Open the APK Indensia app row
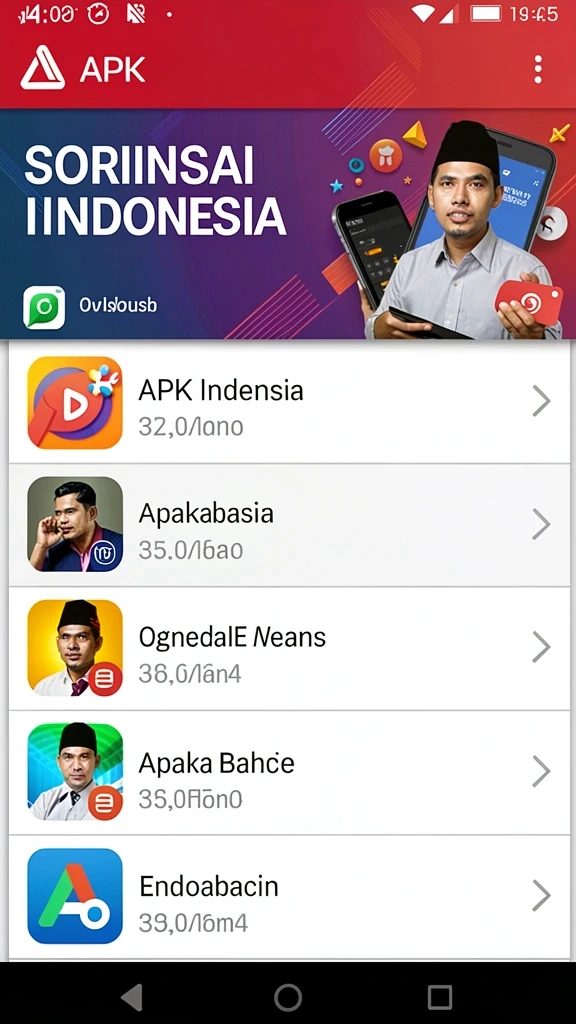Viewport: 576px width, 1024px height. pyautogui.click(x=289, y=402)
